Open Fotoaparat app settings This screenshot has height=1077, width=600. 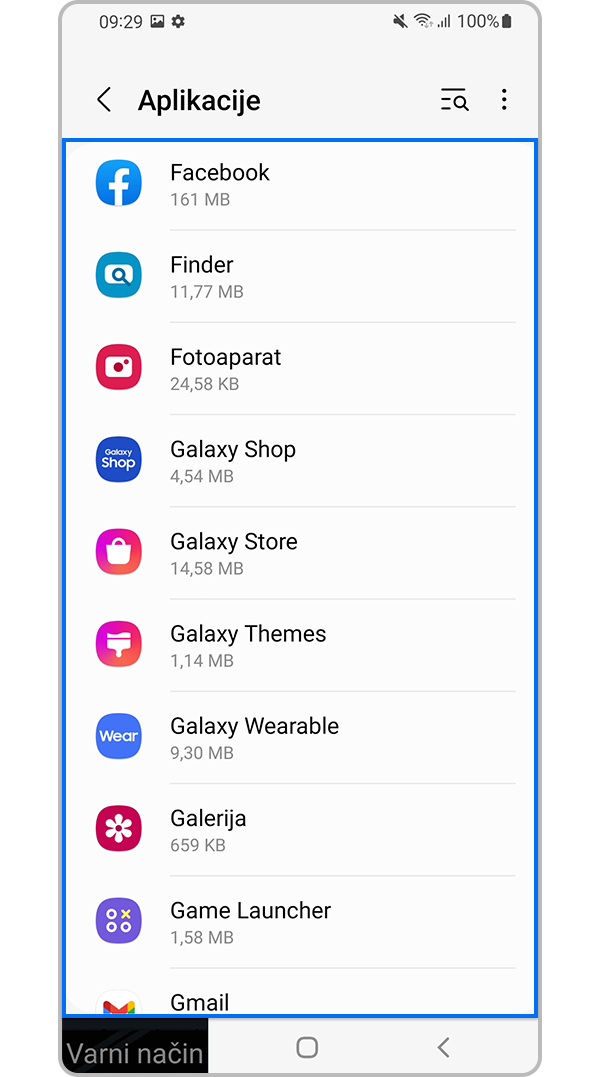[x=300, y=369]
